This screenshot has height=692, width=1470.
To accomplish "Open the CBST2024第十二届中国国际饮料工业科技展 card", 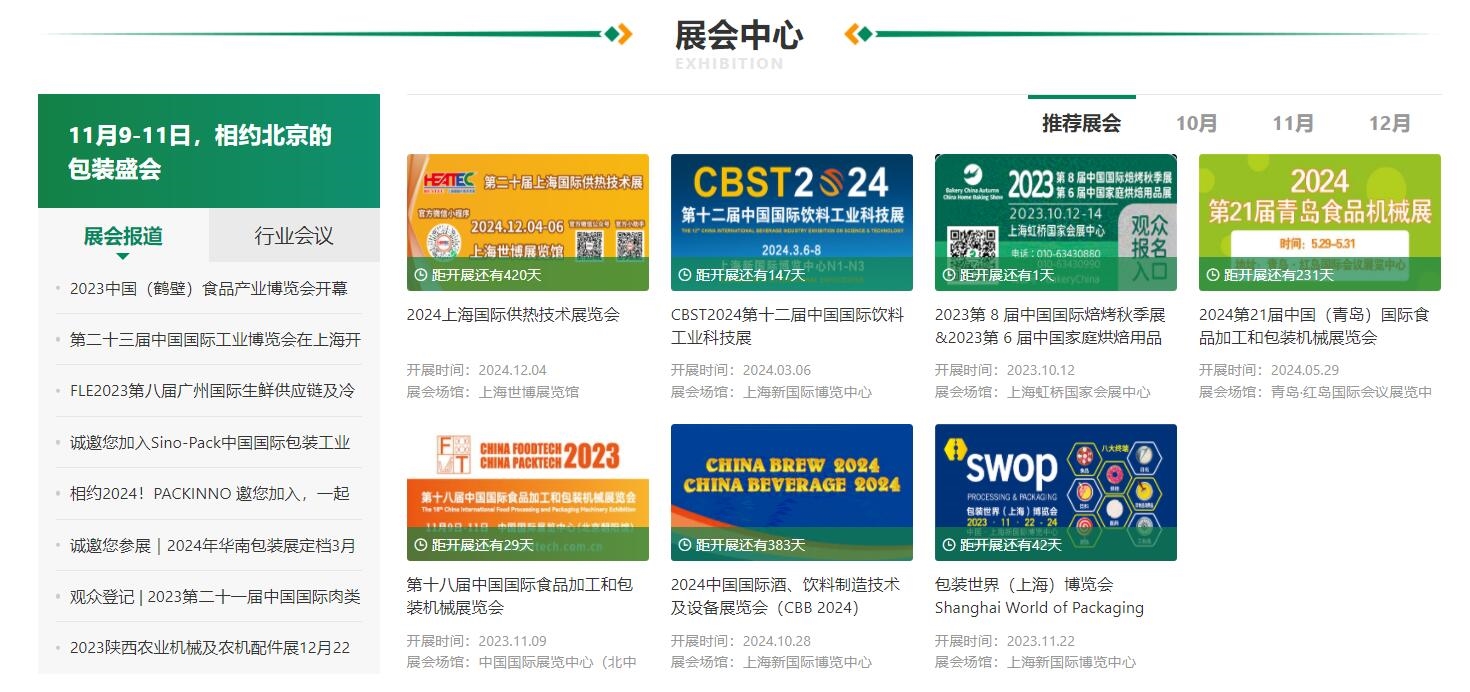I will click(791, 222).
